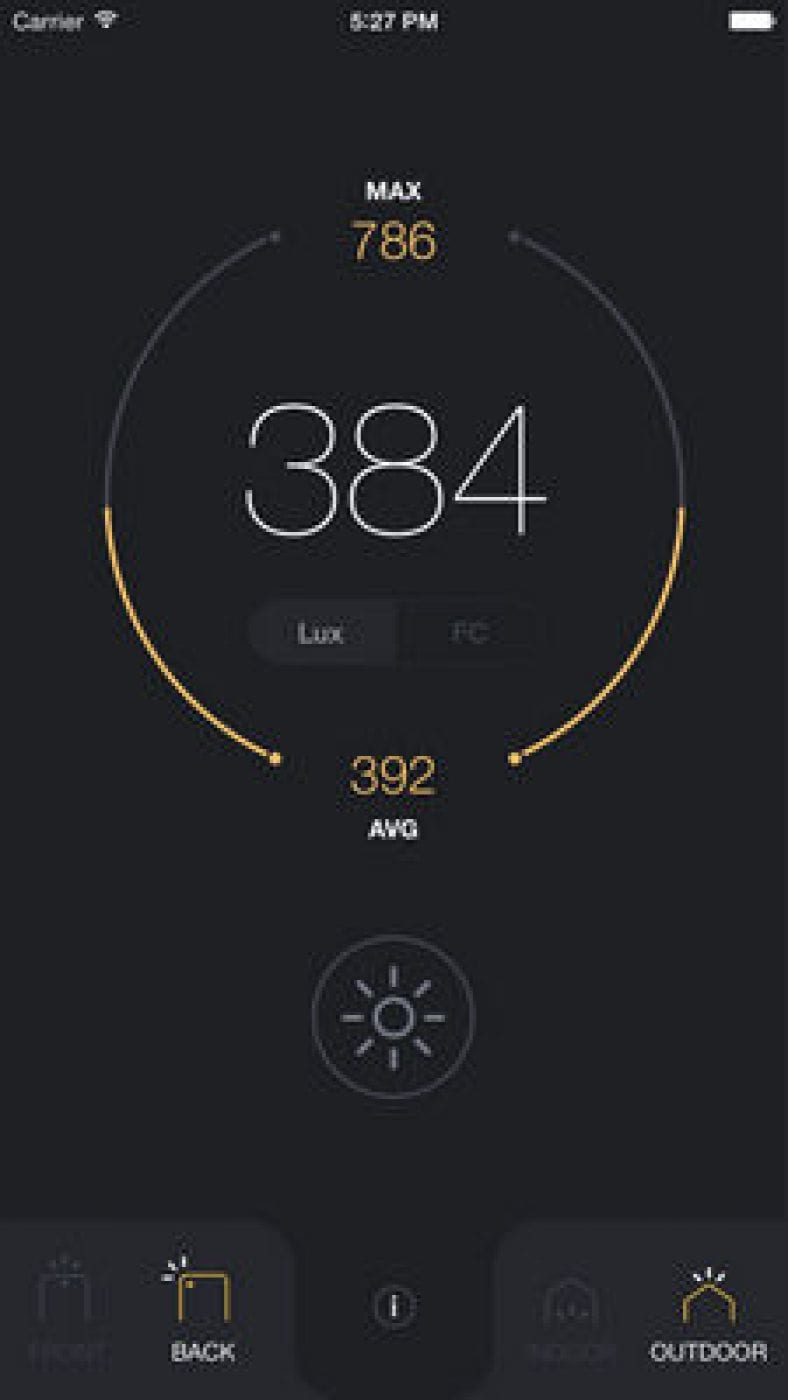Tap the MAX reading of 786
This screenshot has height=1400, width=788.
(x=393, y=240)
